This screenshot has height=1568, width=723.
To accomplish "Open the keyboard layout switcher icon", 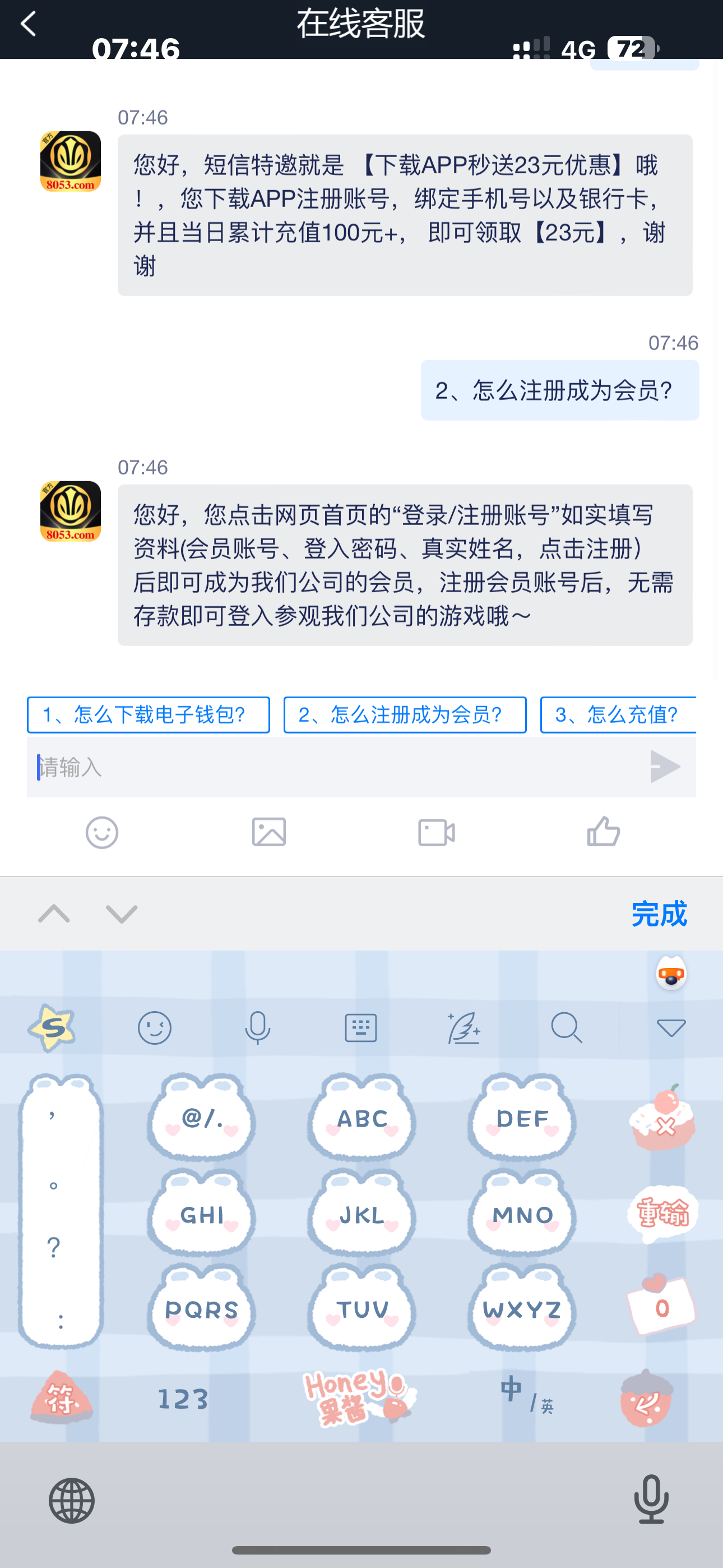I will (x=360, y=1028).
